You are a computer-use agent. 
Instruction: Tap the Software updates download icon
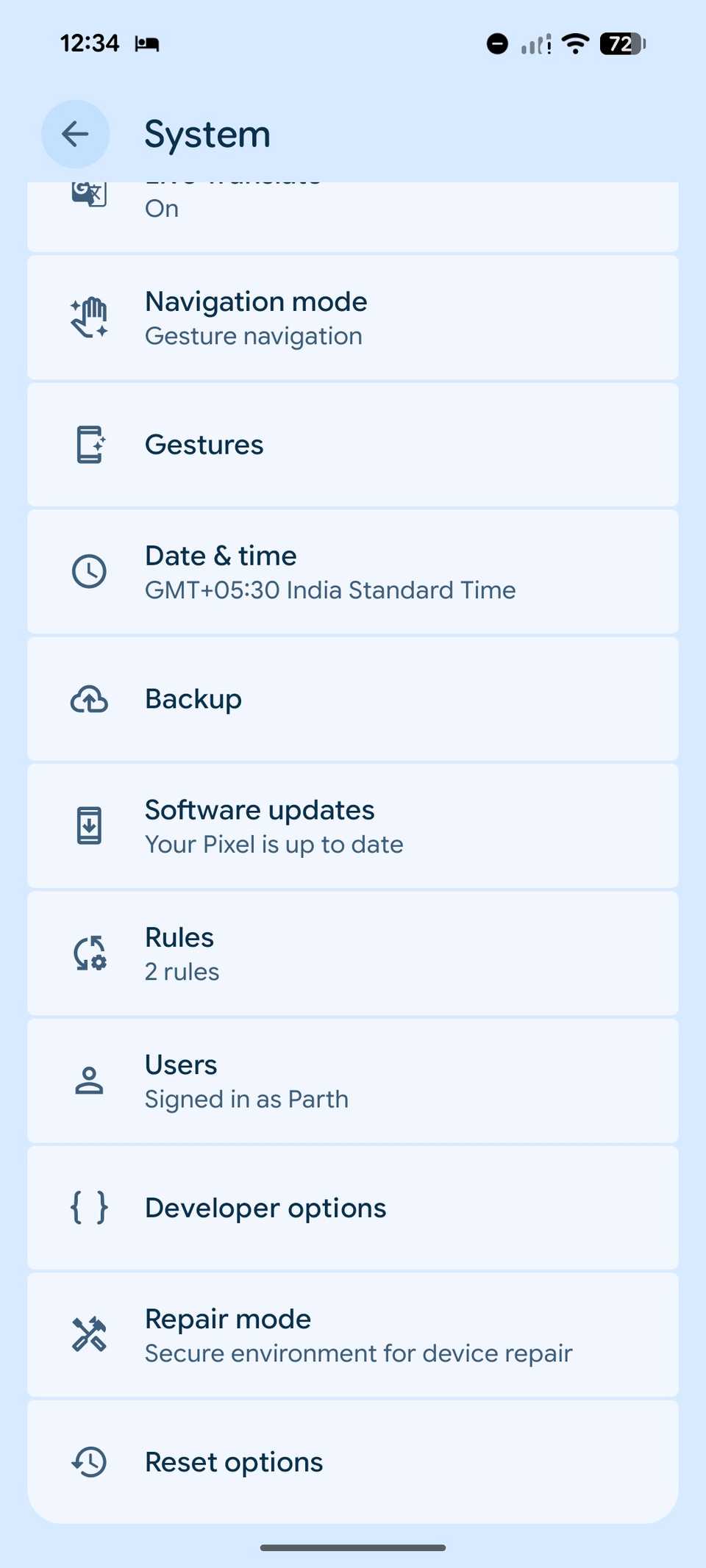click(x=88, y=825)
